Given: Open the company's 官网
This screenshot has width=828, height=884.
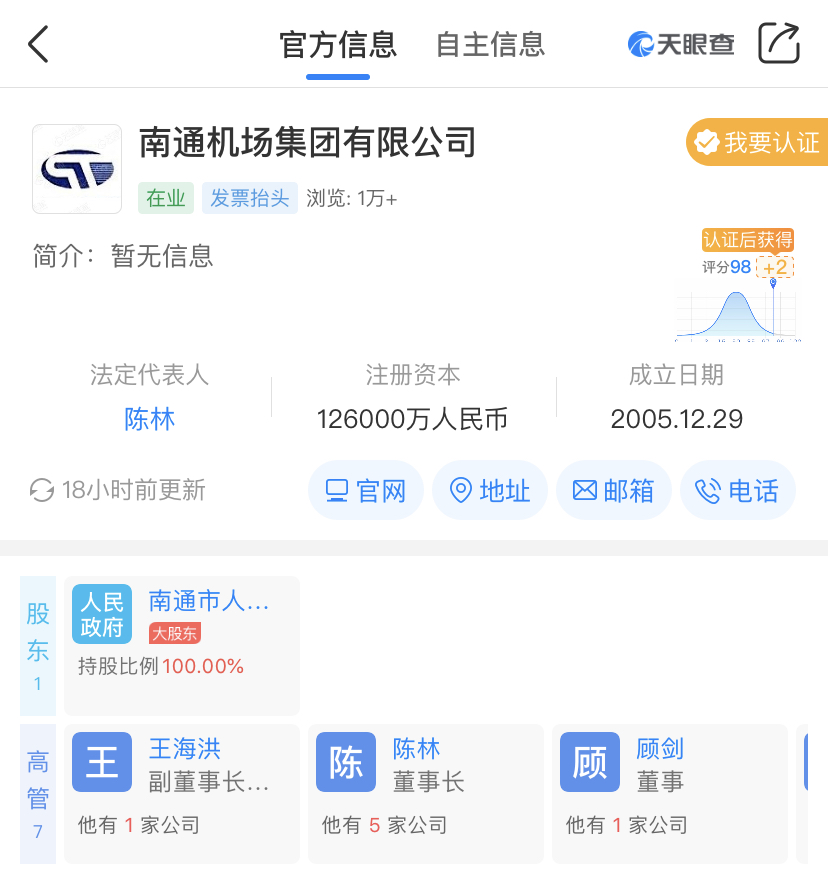Looking at the screenshot, I should tap(366, 490).
